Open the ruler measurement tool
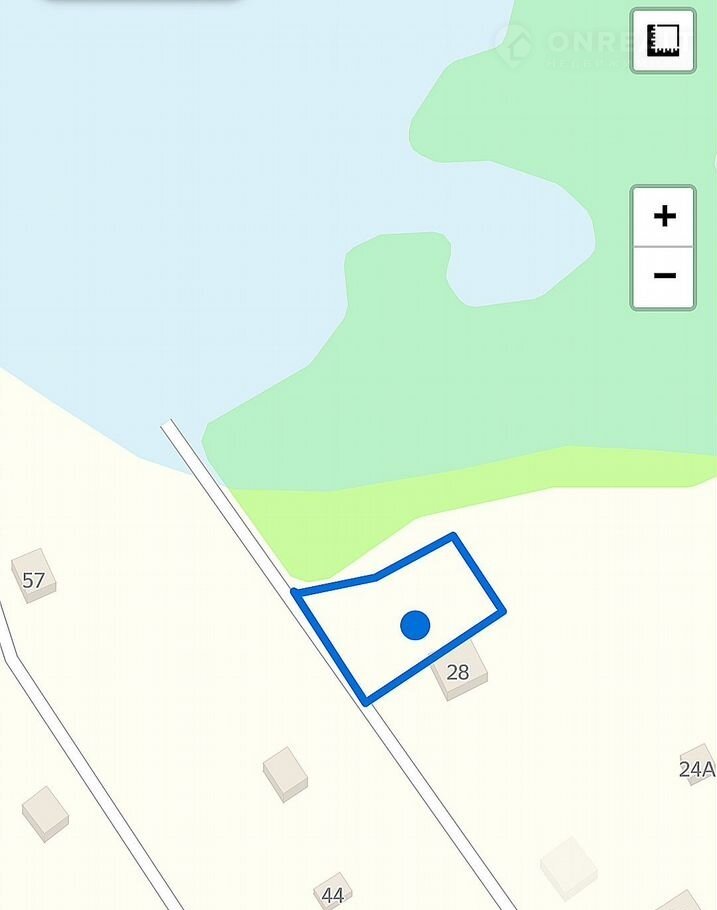Screen dimensions: 717x910 pyautogui.click(x=663, y=41)
